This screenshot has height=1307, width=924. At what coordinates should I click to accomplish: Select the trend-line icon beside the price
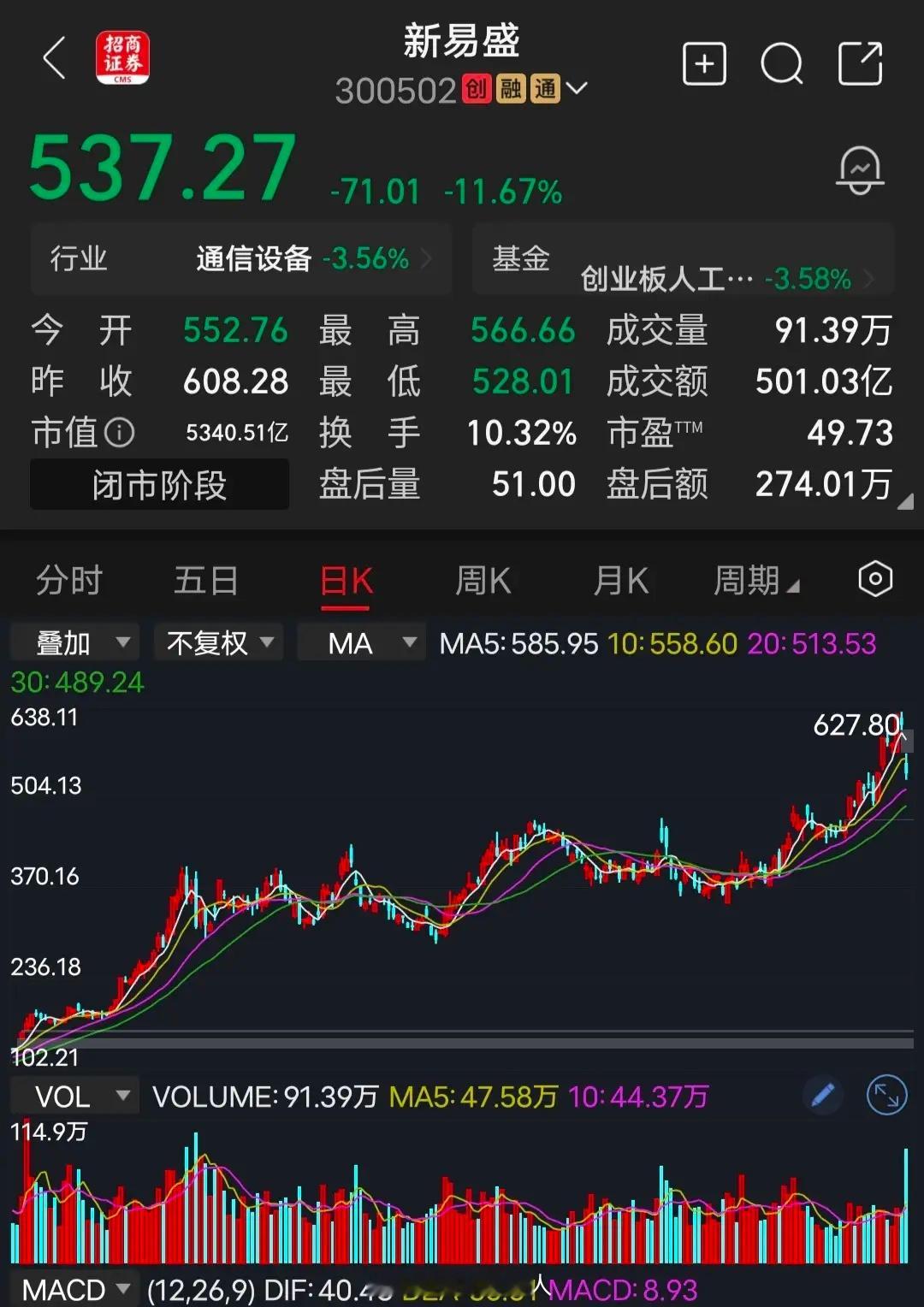point(859,169)
